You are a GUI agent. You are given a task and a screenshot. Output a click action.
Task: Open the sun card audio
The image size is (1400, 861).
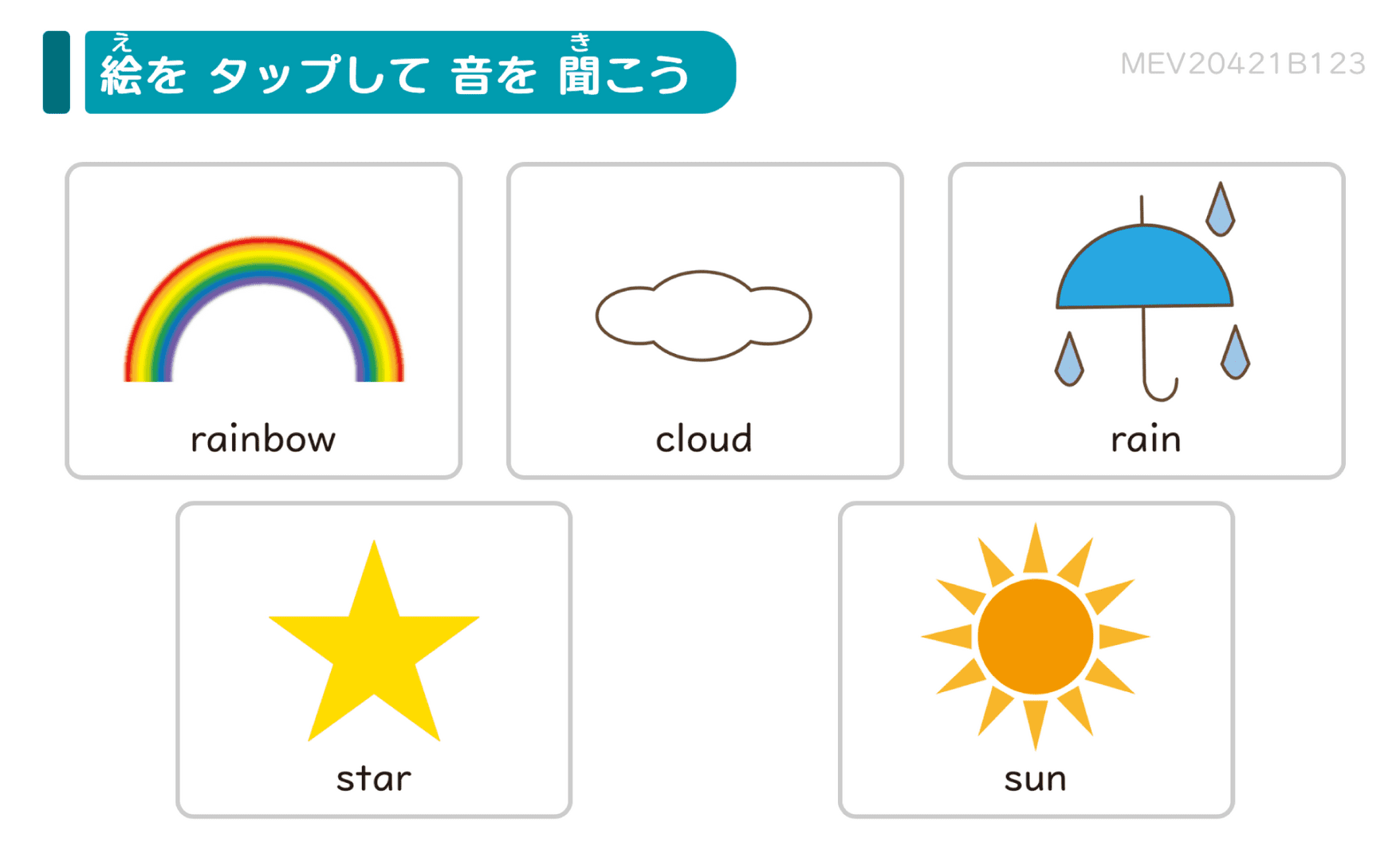pyautogui.click(x=1036, y=659)
